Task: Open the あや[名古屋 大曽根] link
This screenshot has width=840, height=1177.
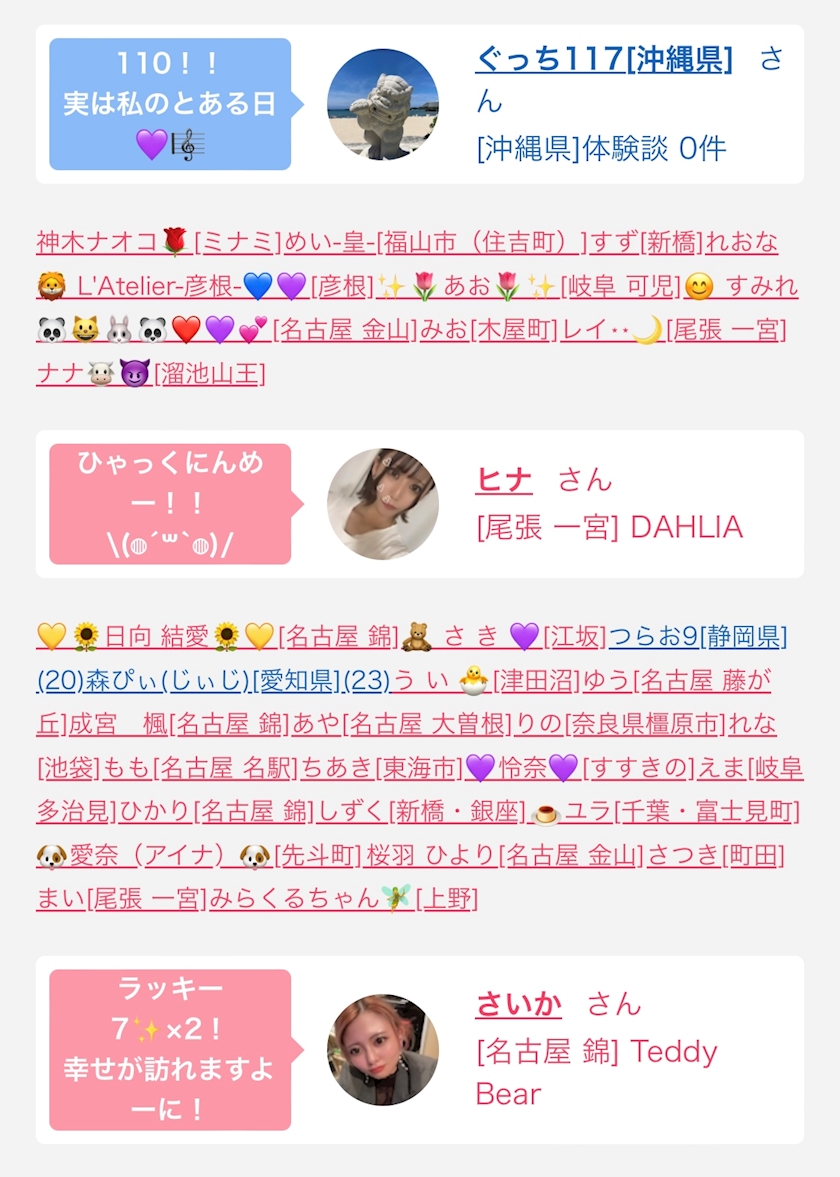Action: [402, 724]
